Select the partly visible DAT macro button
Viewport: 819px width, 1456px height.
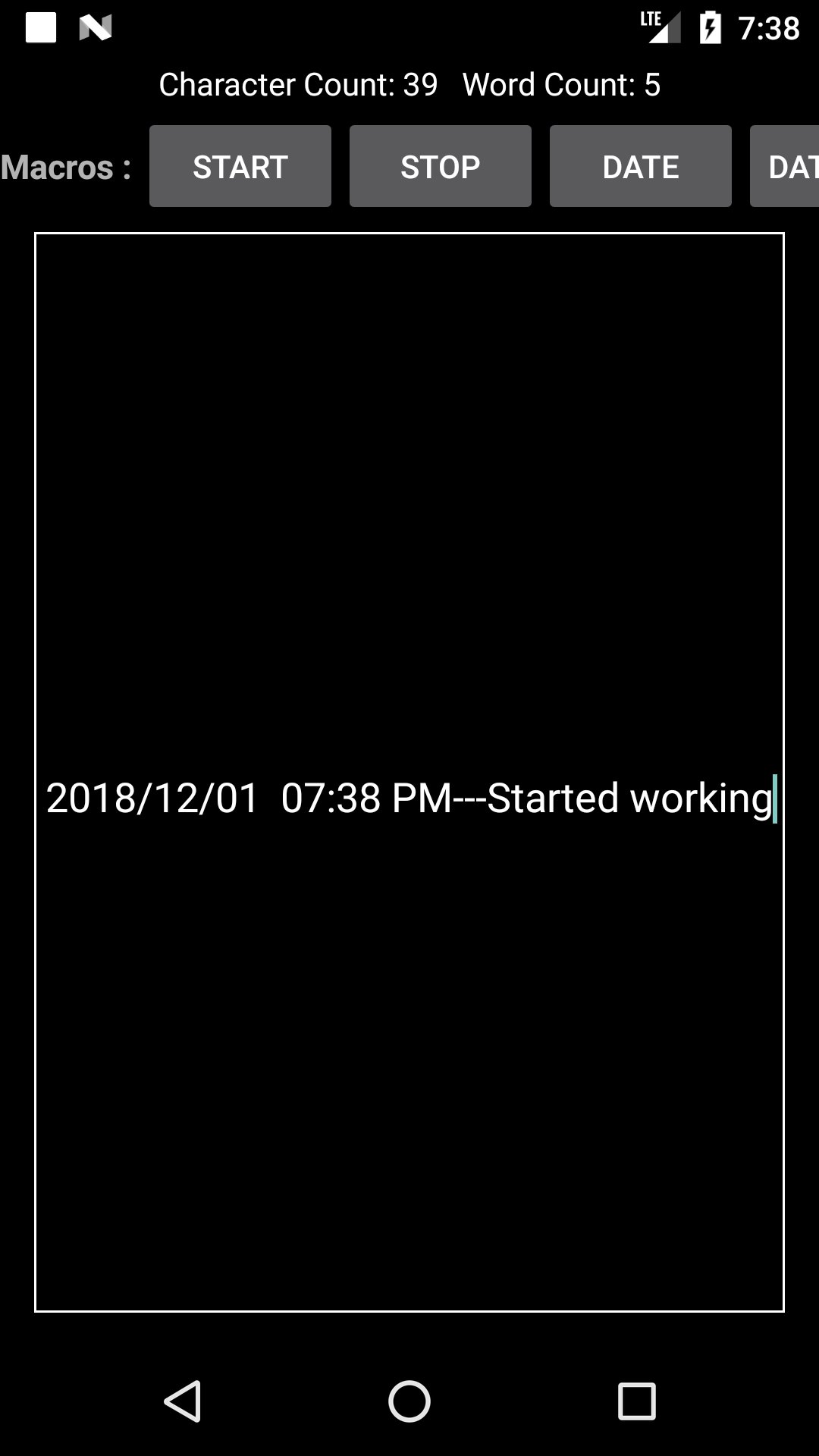784,166
